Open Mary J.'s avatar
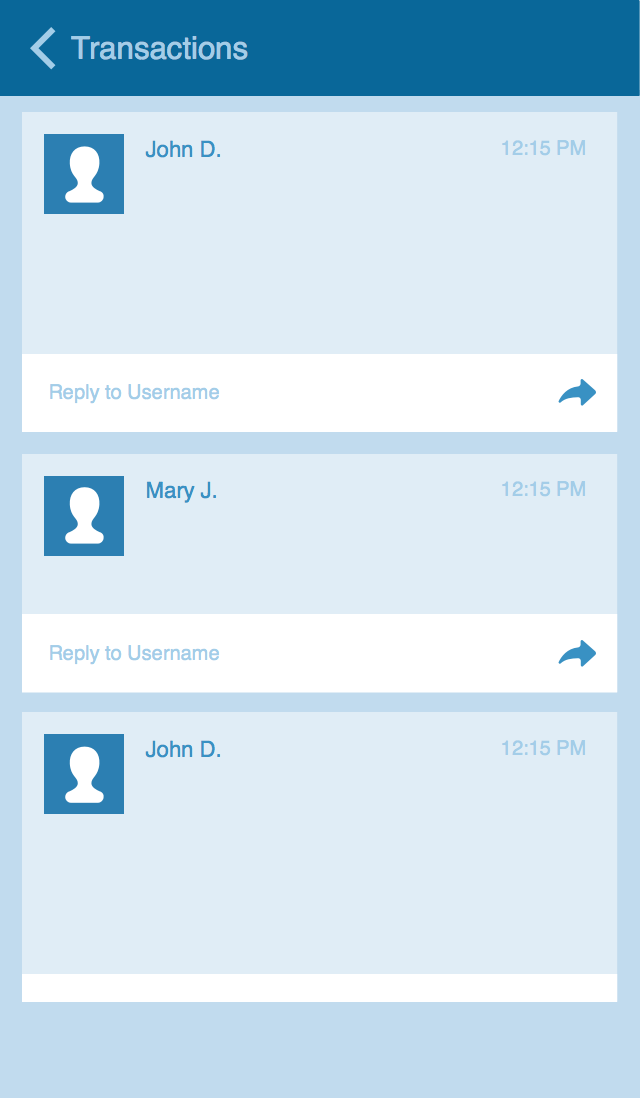640x1098 pixels. 84,516
